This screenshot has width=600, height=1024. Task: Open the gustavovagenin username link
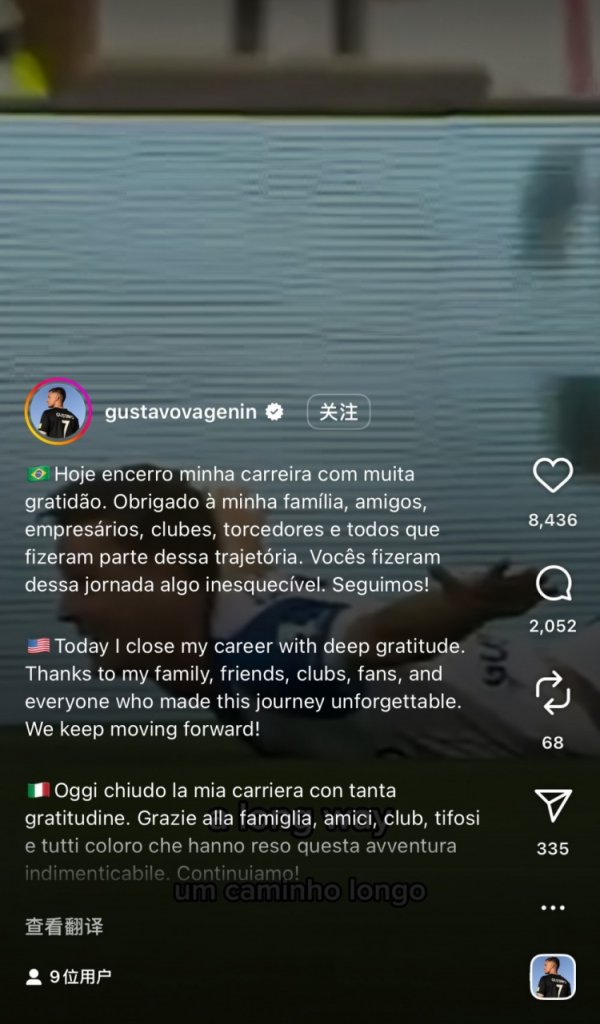[x=181, y=412]
